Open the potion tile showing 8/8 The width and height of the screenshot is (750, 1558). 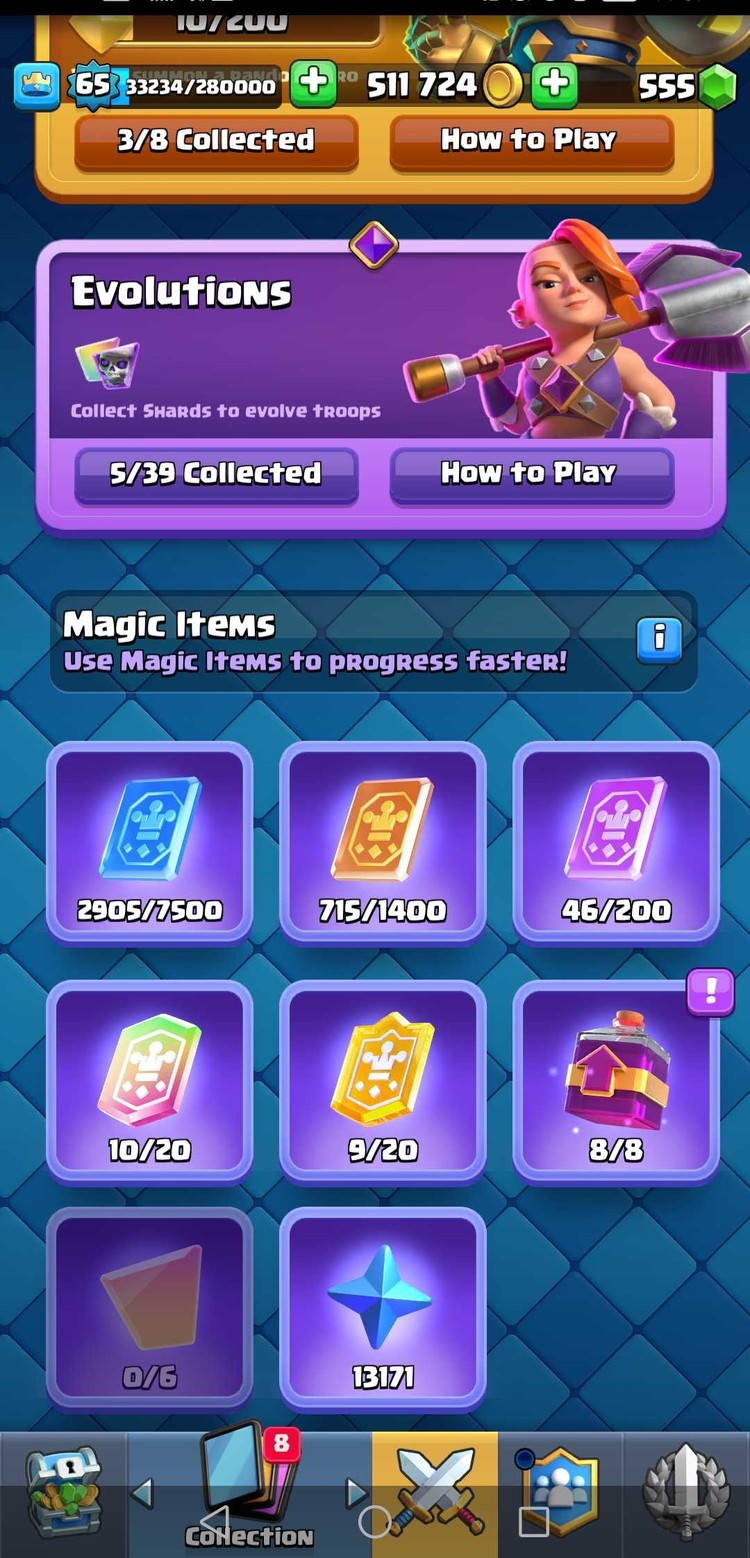click(x=616, y=1082)
